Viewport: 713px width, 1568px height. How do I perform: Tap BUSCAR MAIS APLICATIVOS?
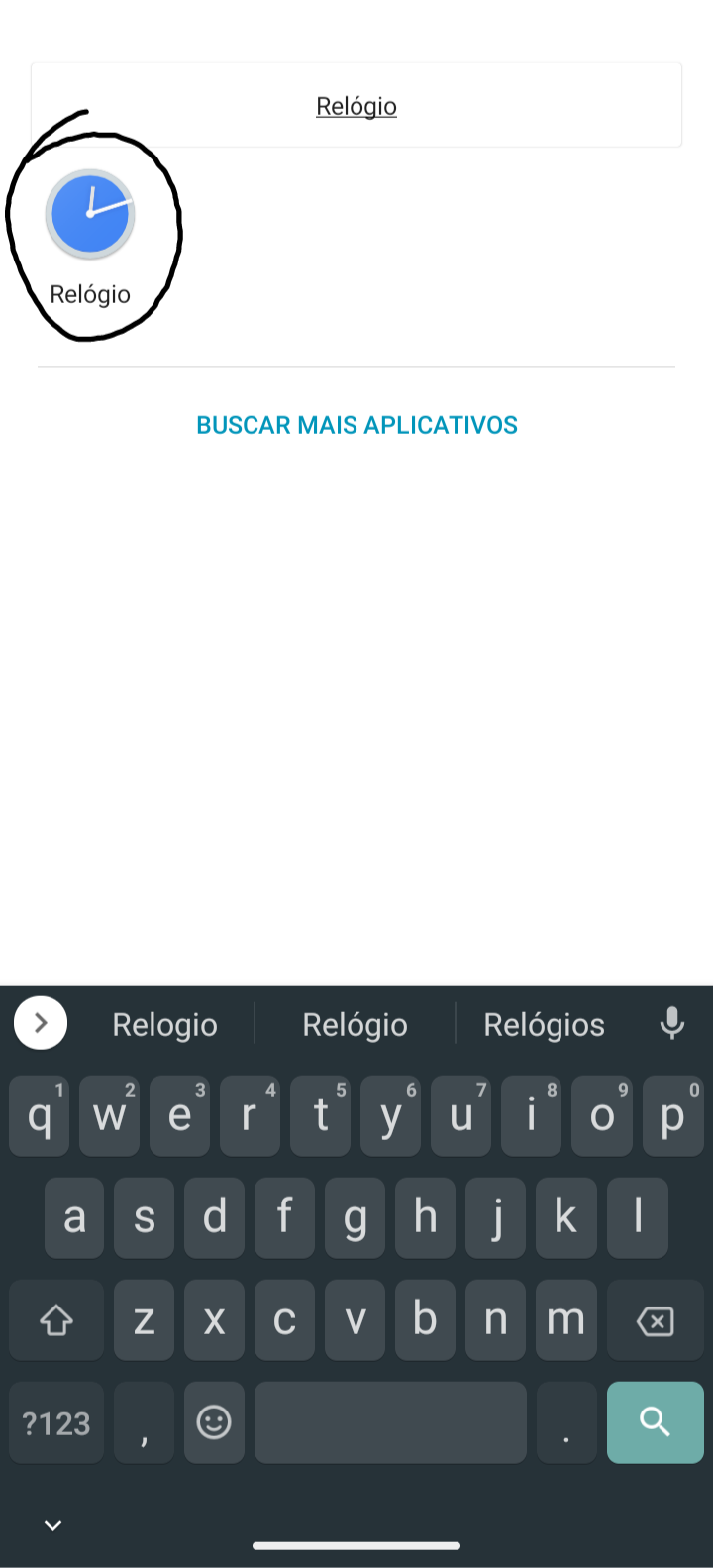click(x=356, y=425)
